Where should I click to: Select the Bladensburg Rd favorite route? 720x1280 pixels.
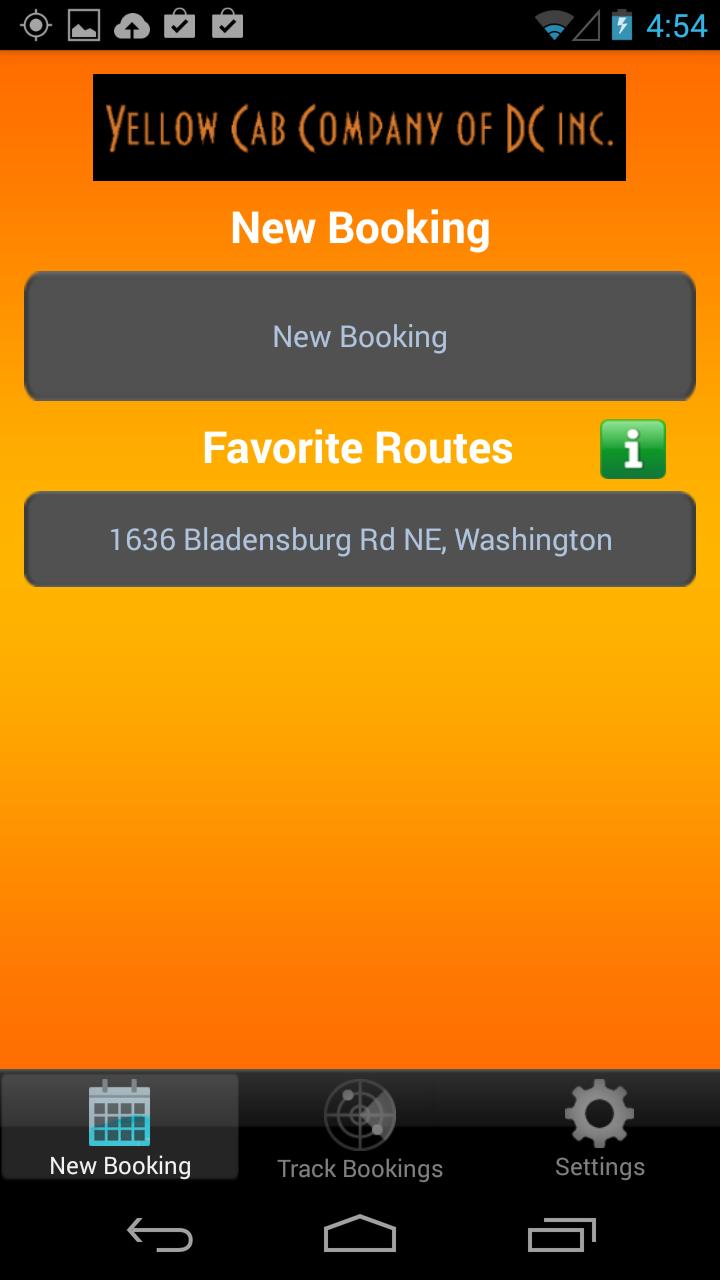coord(360,539)
